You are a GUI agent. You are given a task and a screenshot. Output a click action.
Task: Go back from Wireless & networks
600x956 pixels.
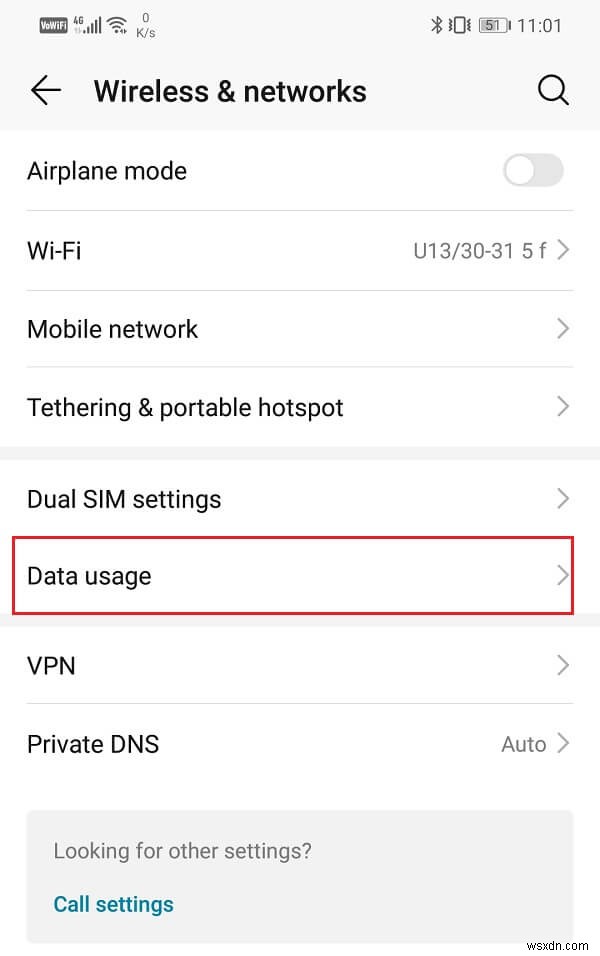(x=46, y=91)
